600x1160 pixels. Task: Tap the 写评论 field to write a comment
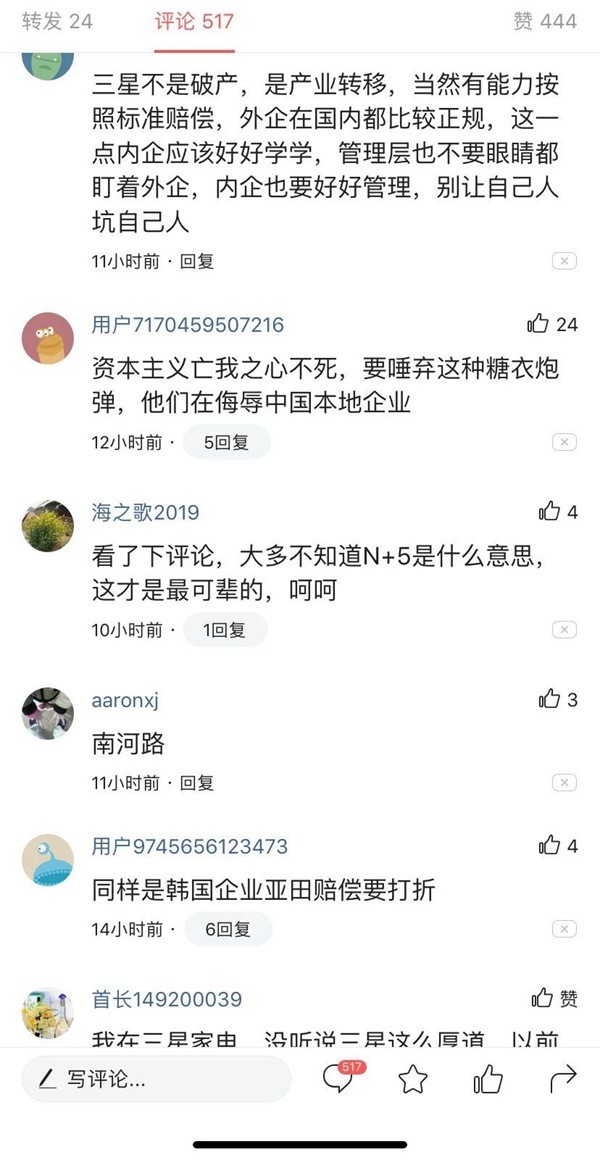click(155, 1079)
